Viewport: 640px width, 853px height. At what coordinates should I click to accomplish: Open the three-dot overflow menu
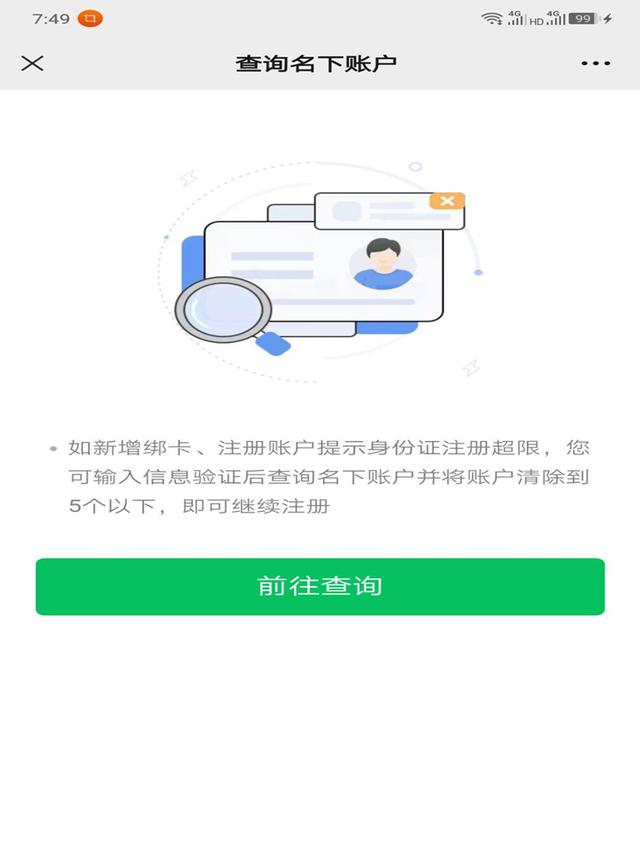[x=595, y=63]
